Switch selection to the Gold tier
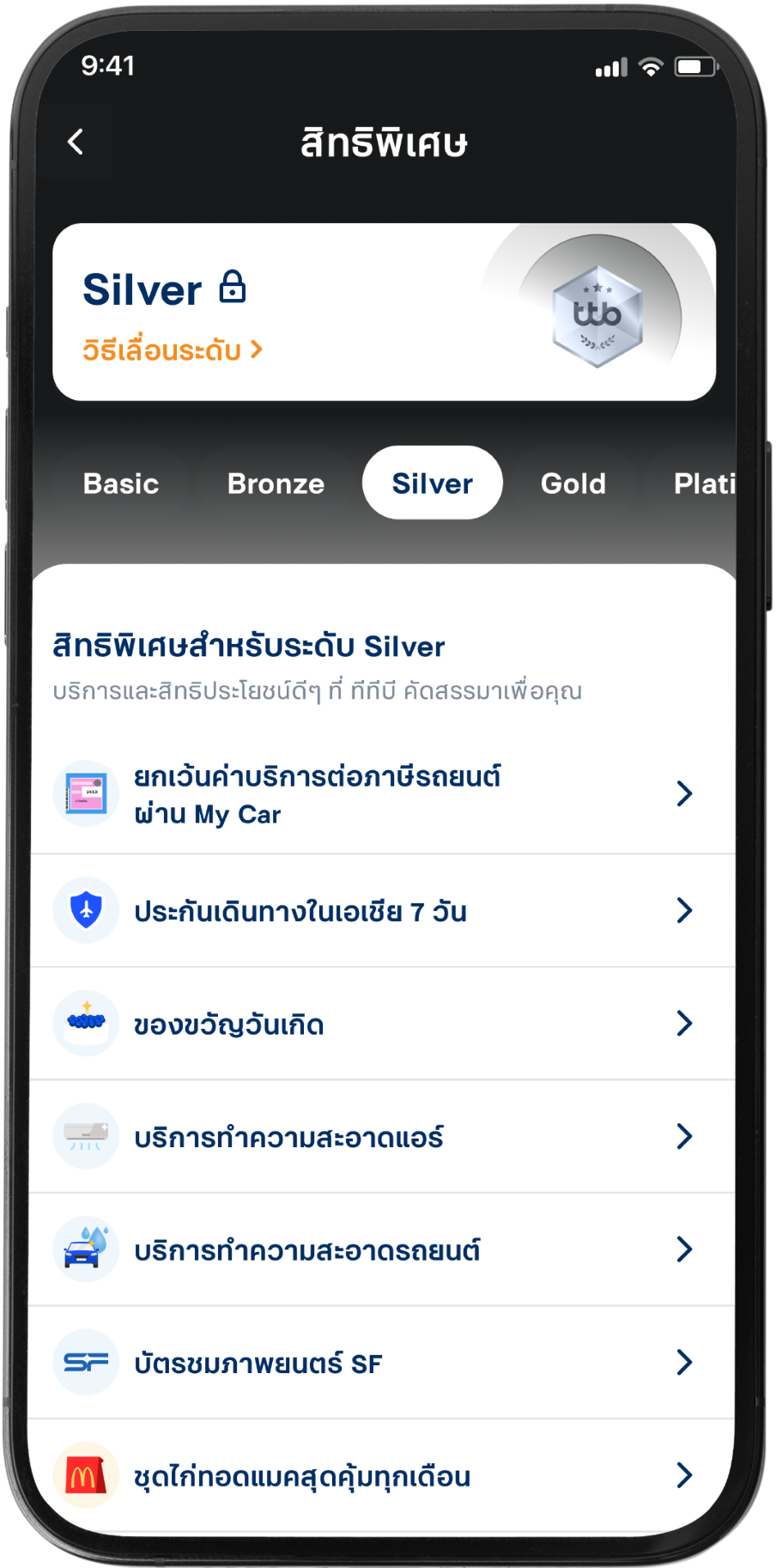Image resolution: width=776 pixels, height=1568 pixels. click(573, 483)
